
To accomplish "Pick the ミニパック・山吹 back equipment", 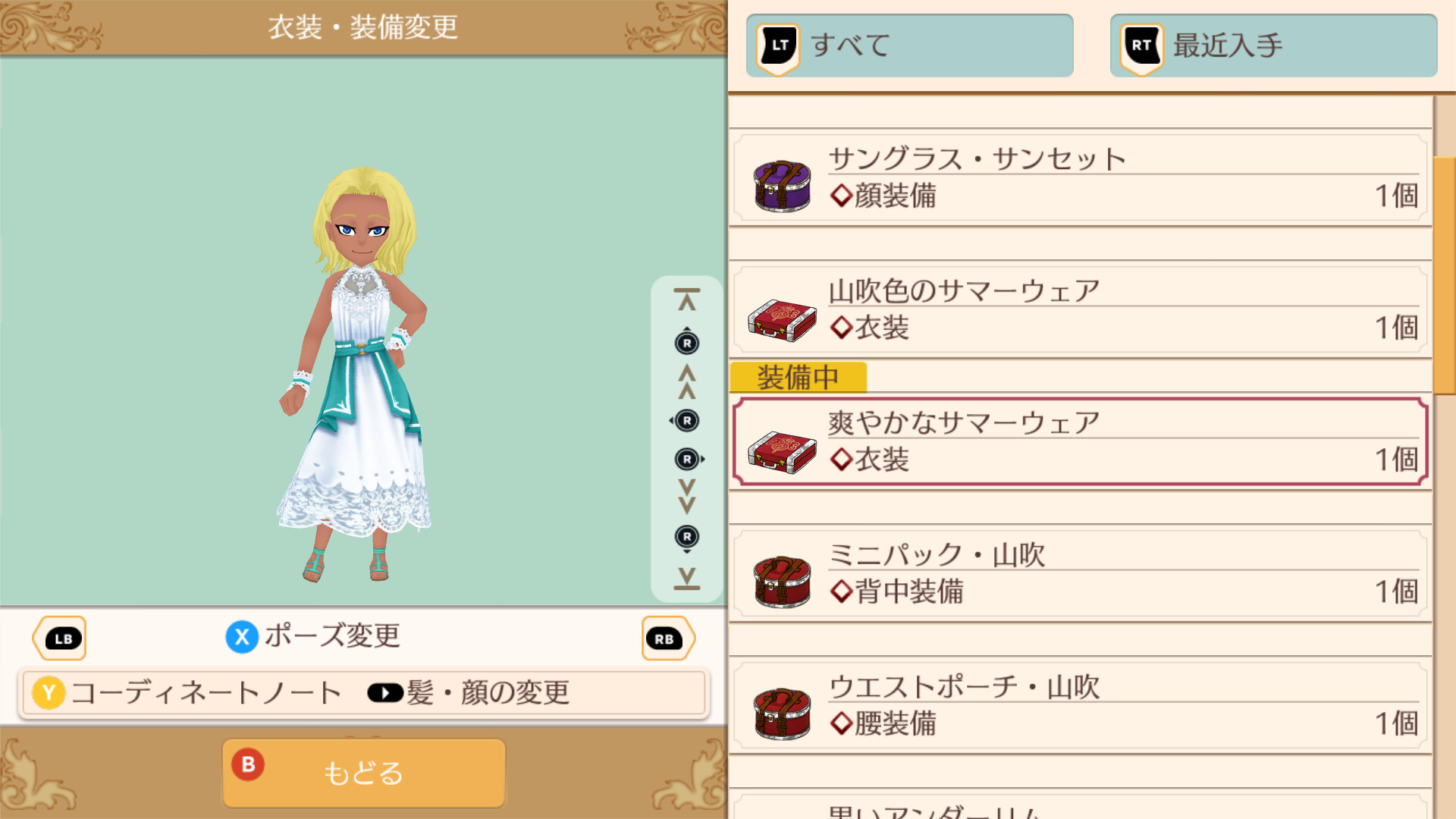I will point(1080,574).
